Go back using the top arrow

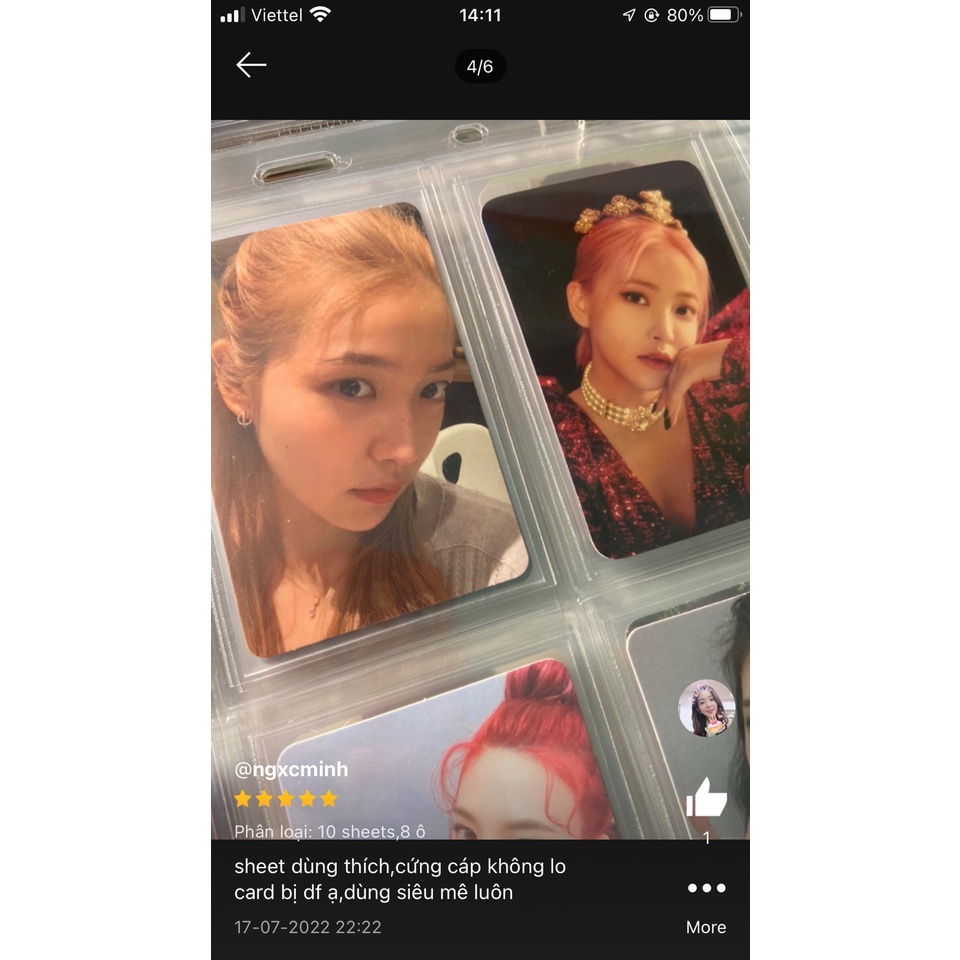[x=251, y=66]
